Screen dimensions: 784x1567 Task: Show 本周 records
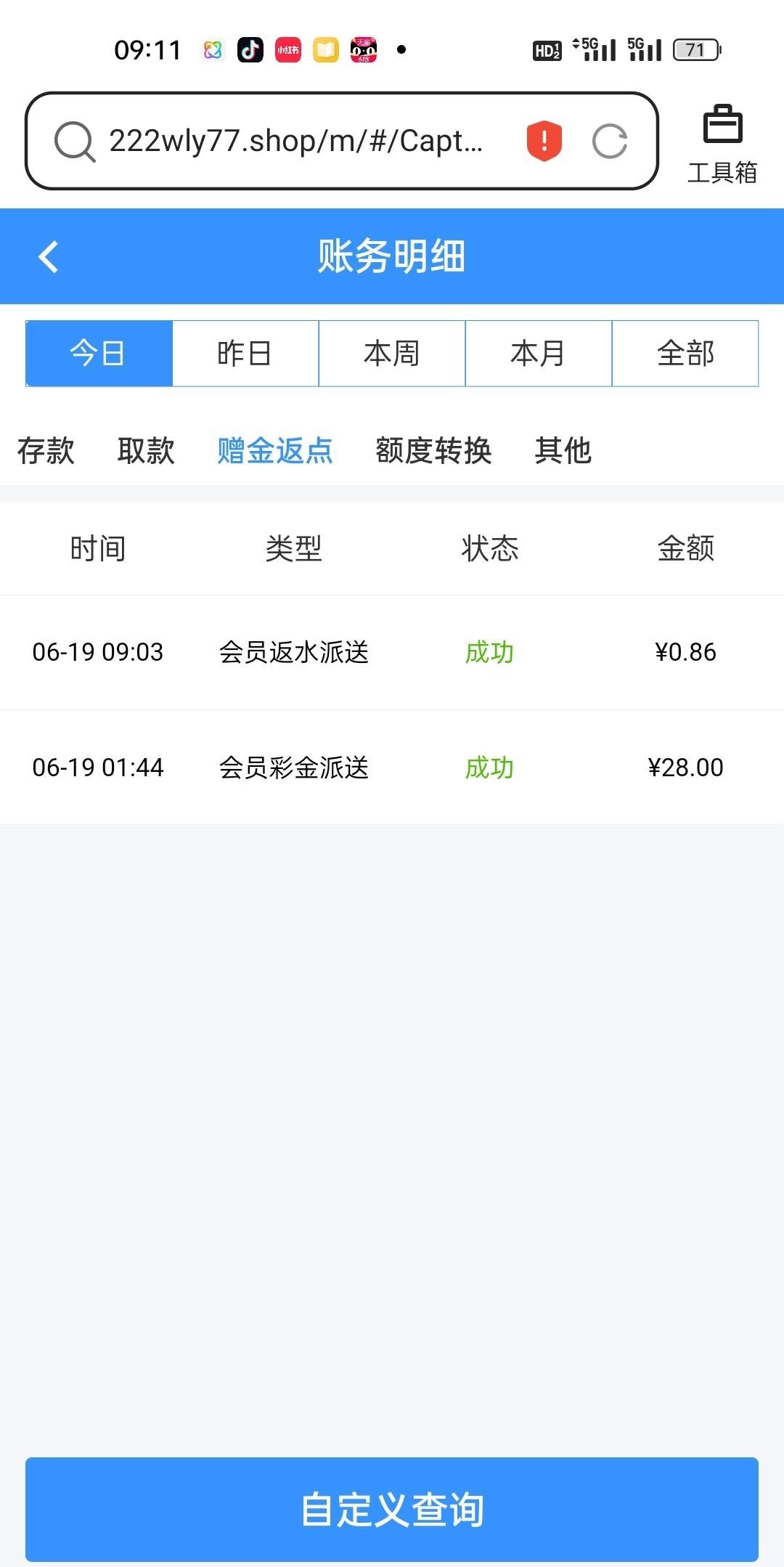tap(392, 354)
